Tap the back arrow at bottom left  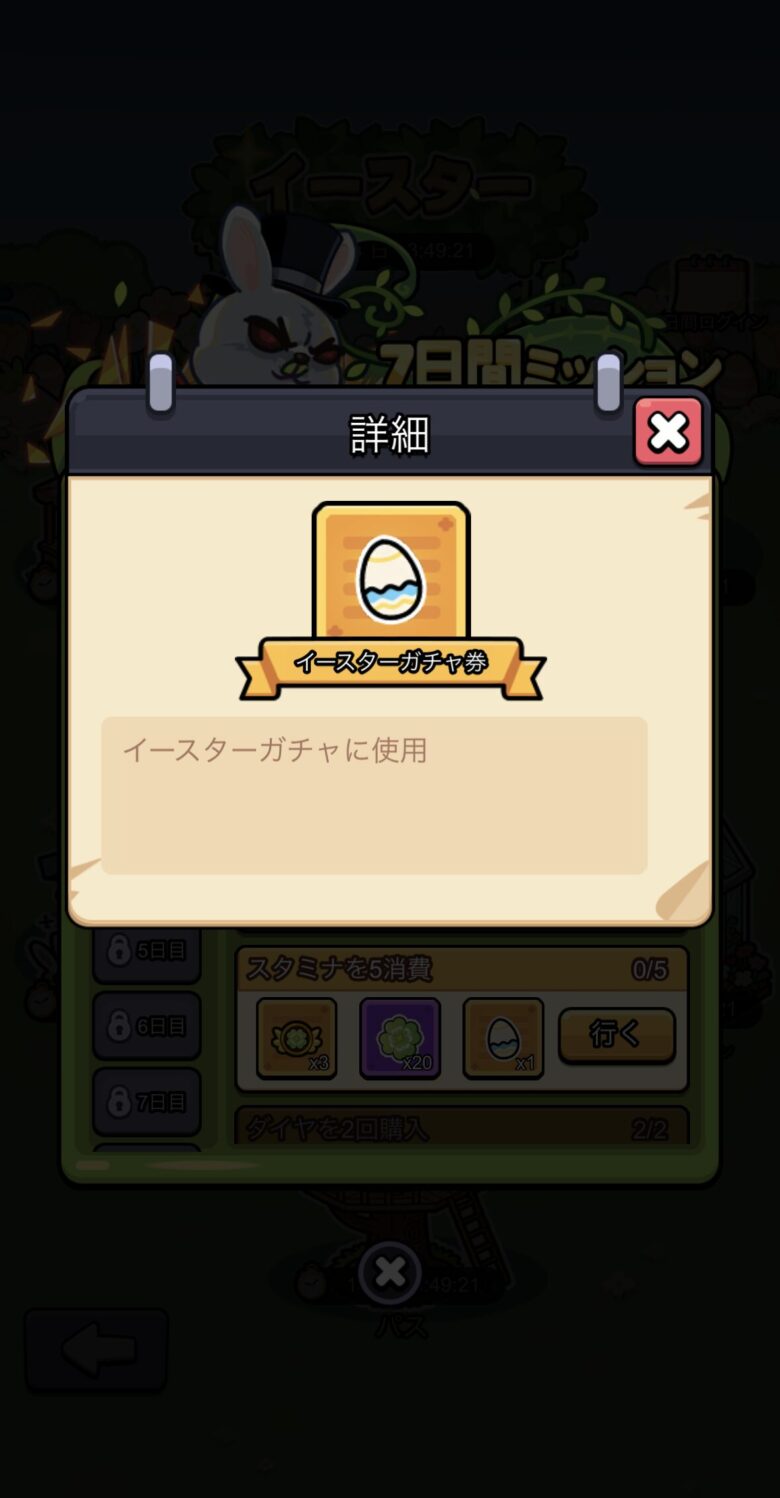95,1349
